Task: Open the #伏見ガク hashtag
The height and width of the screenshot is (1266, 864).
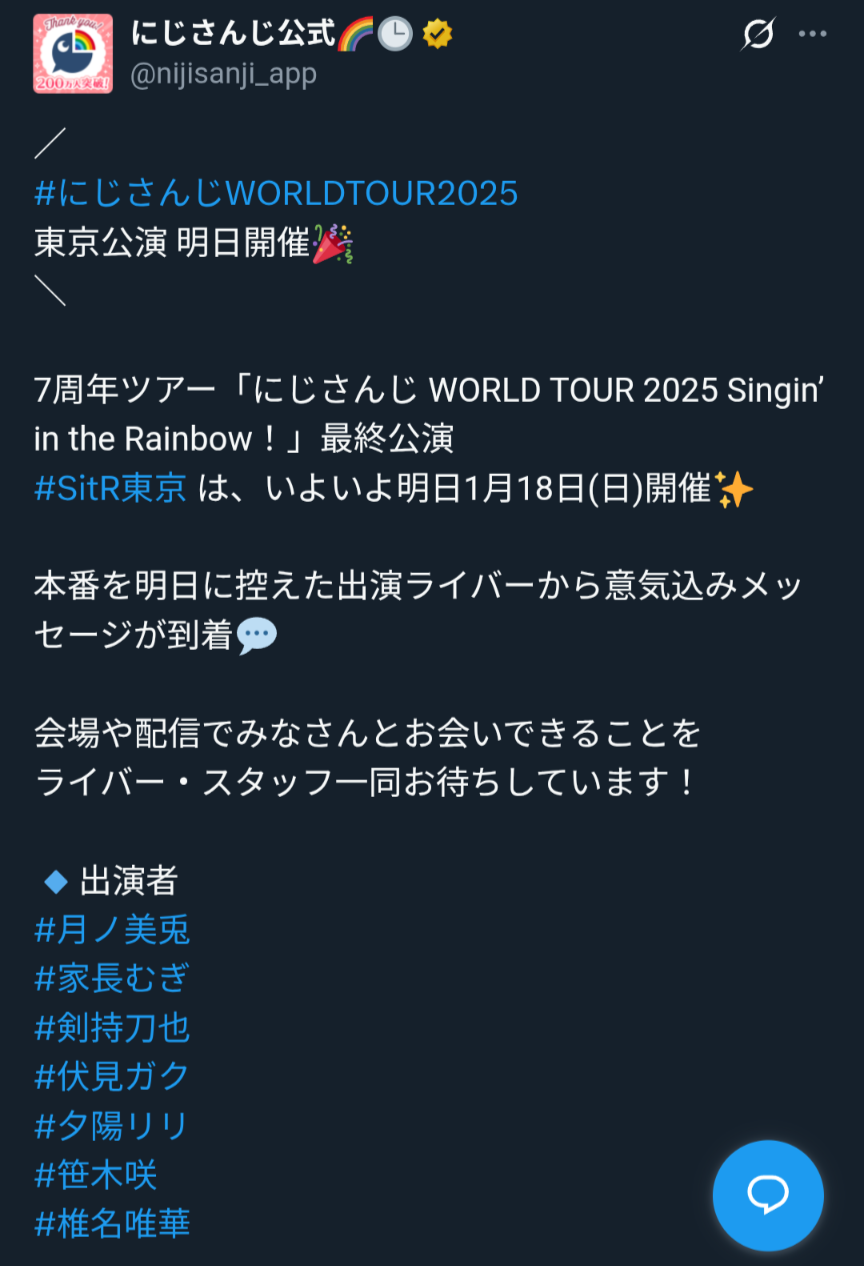Action: pos(112,1076)
